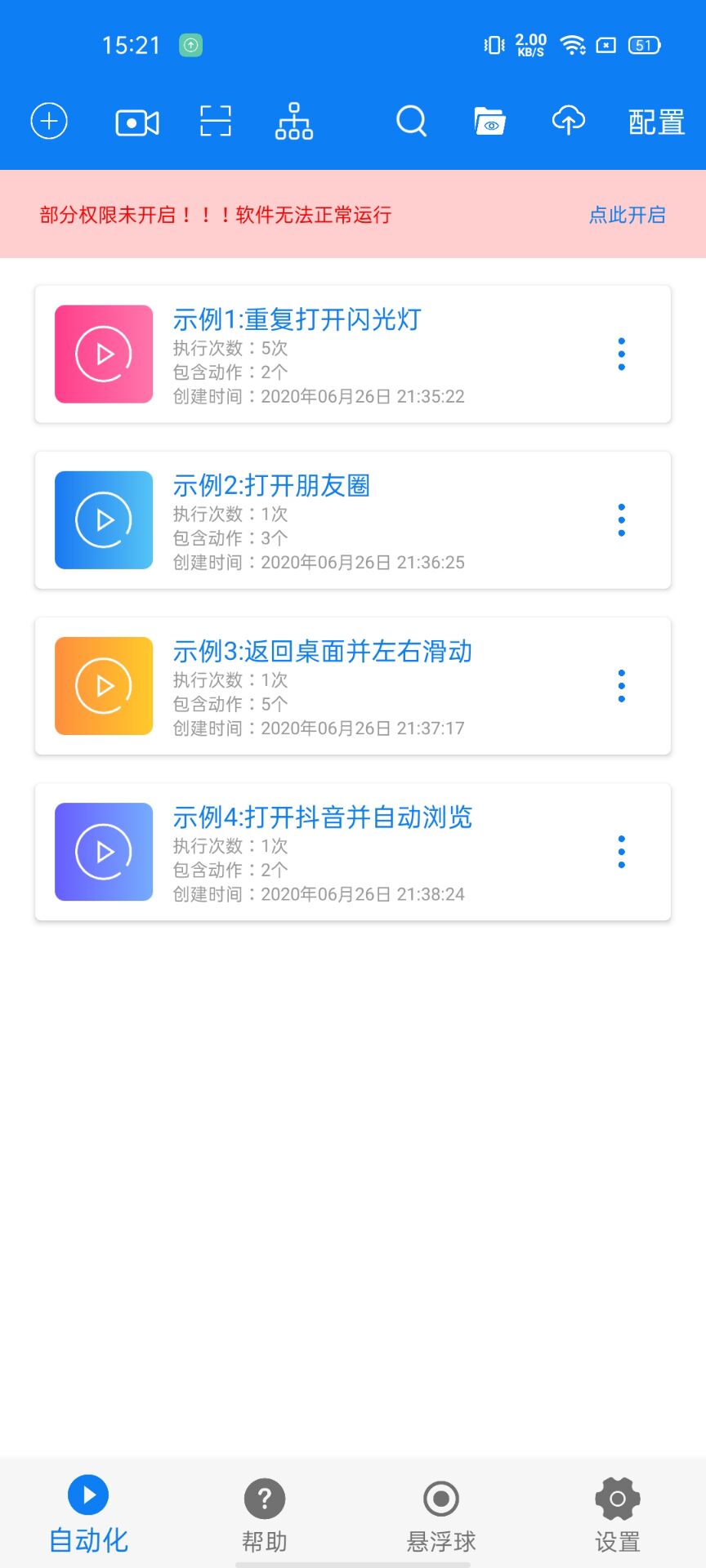Tap the cloud upload icon
Viewport: 706px width, 1568px height.
[x=569, y=121]
